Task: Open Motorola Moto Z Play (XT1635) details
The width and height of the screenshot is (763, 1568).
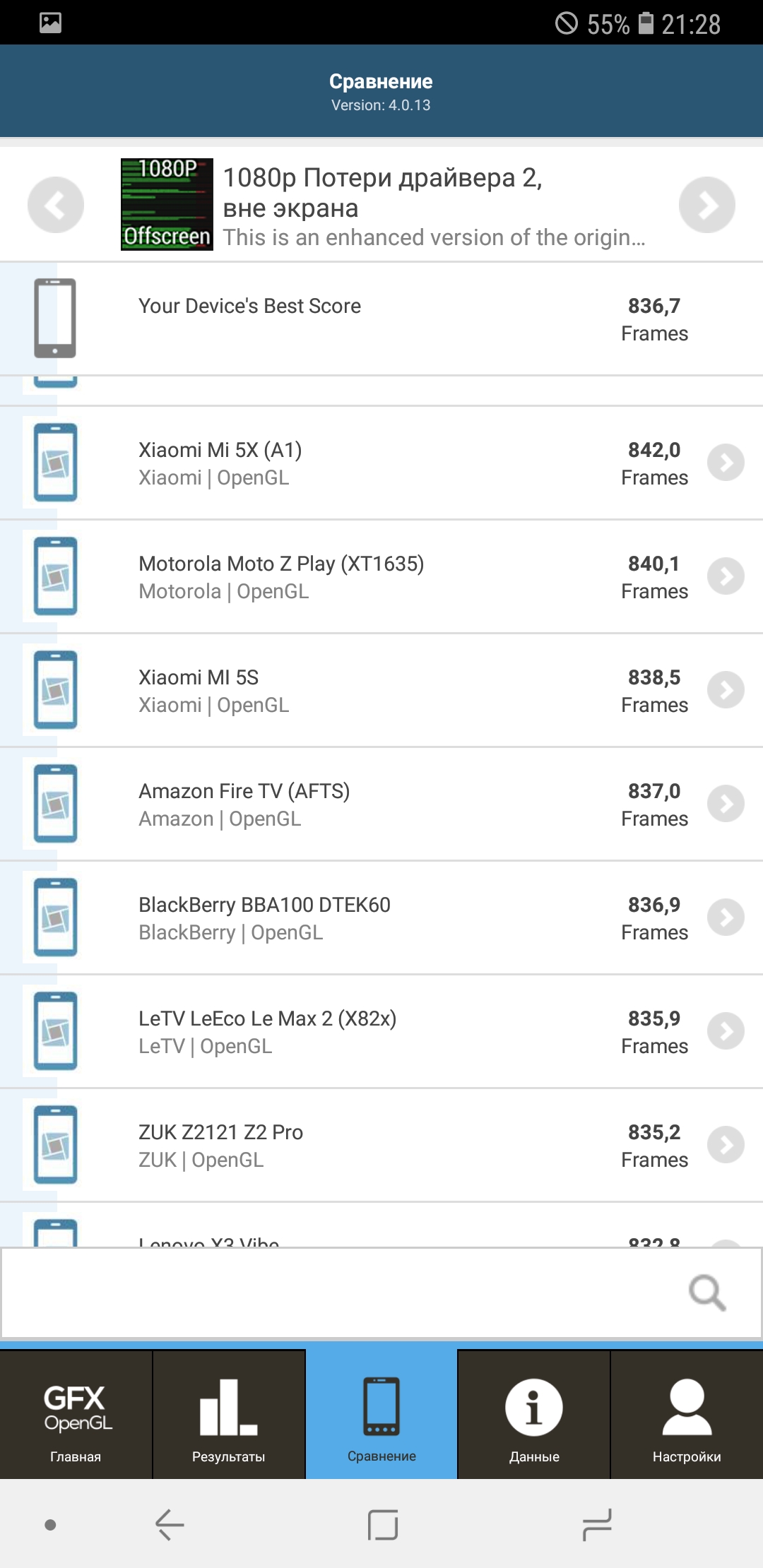Action: click(x=381, y=577)
